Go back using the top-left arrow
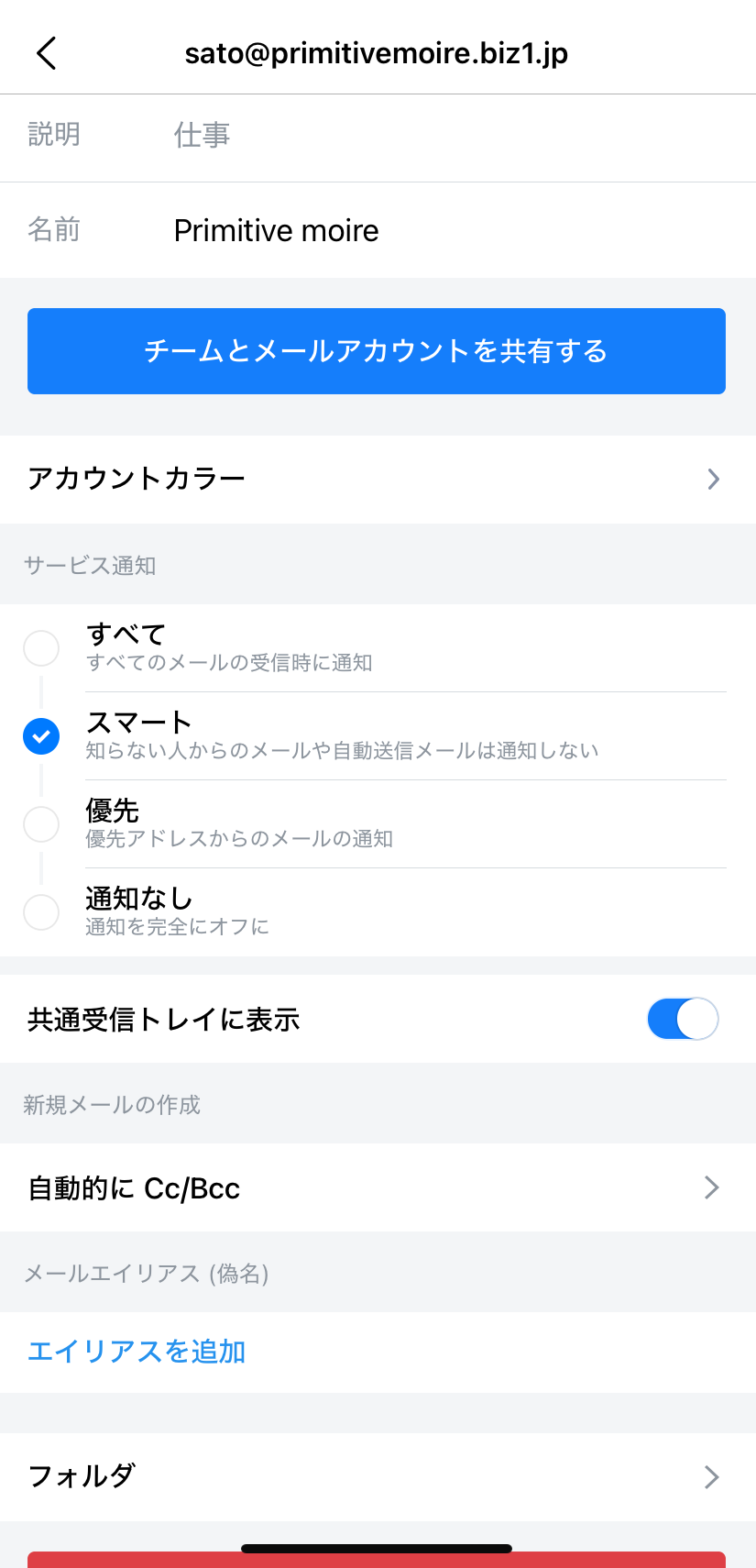The height and width of the screenshot is (1568, 756). (47, 53)
